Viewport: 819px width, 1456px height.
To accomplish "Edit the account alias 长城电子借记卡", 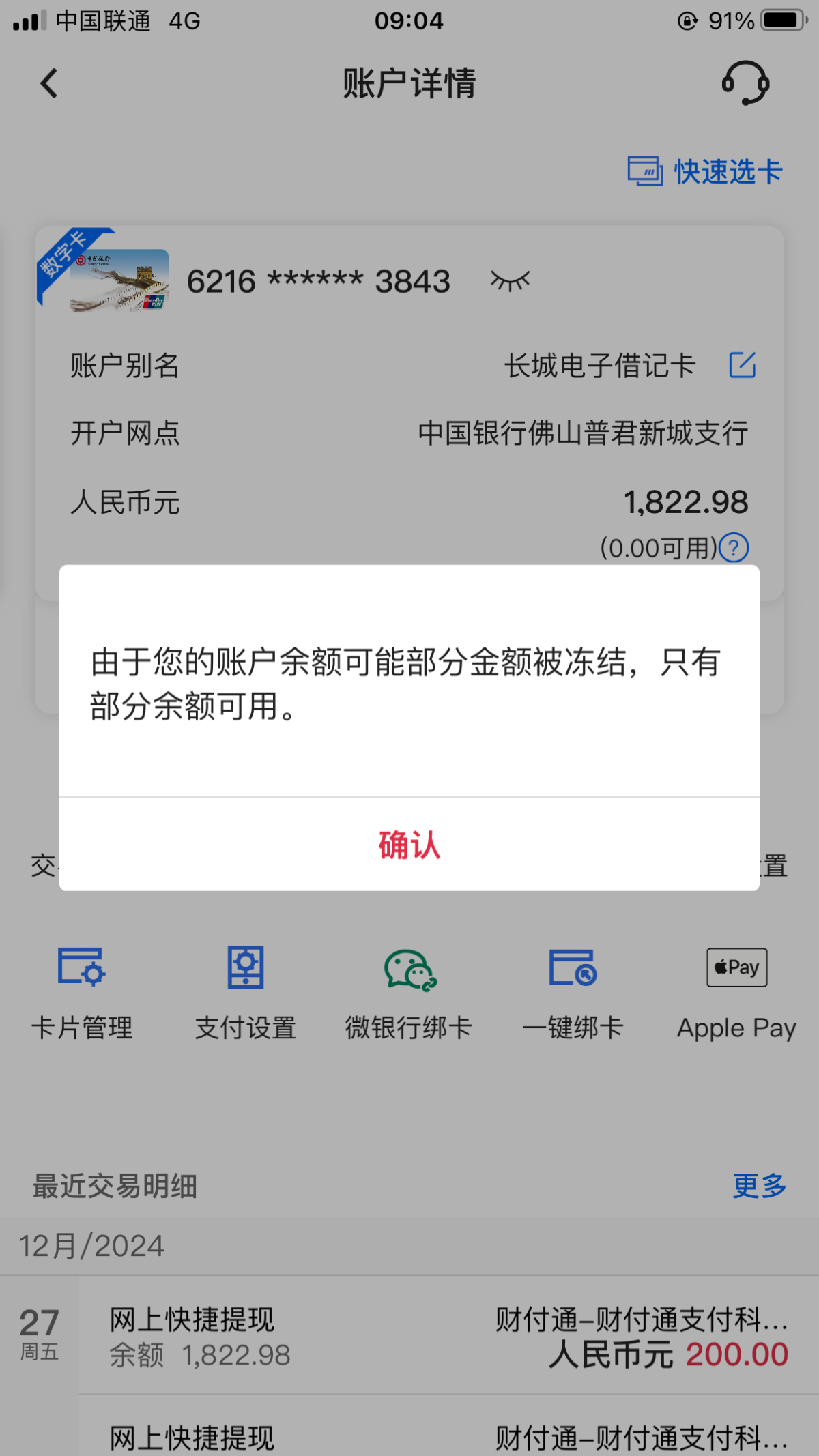I will 743,365.
